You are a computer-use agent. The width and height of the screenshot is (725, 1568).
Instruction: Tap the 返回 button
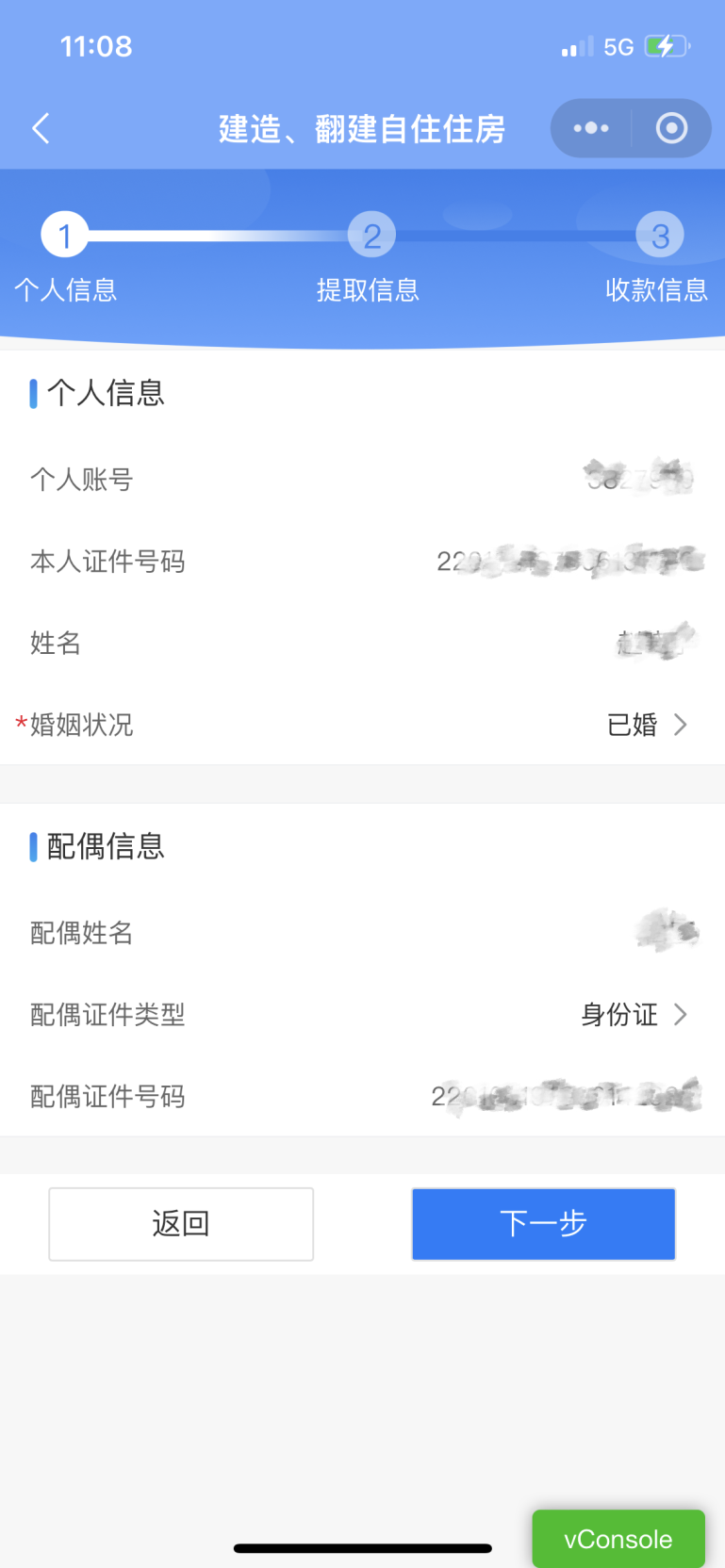tap(181, 1224)
